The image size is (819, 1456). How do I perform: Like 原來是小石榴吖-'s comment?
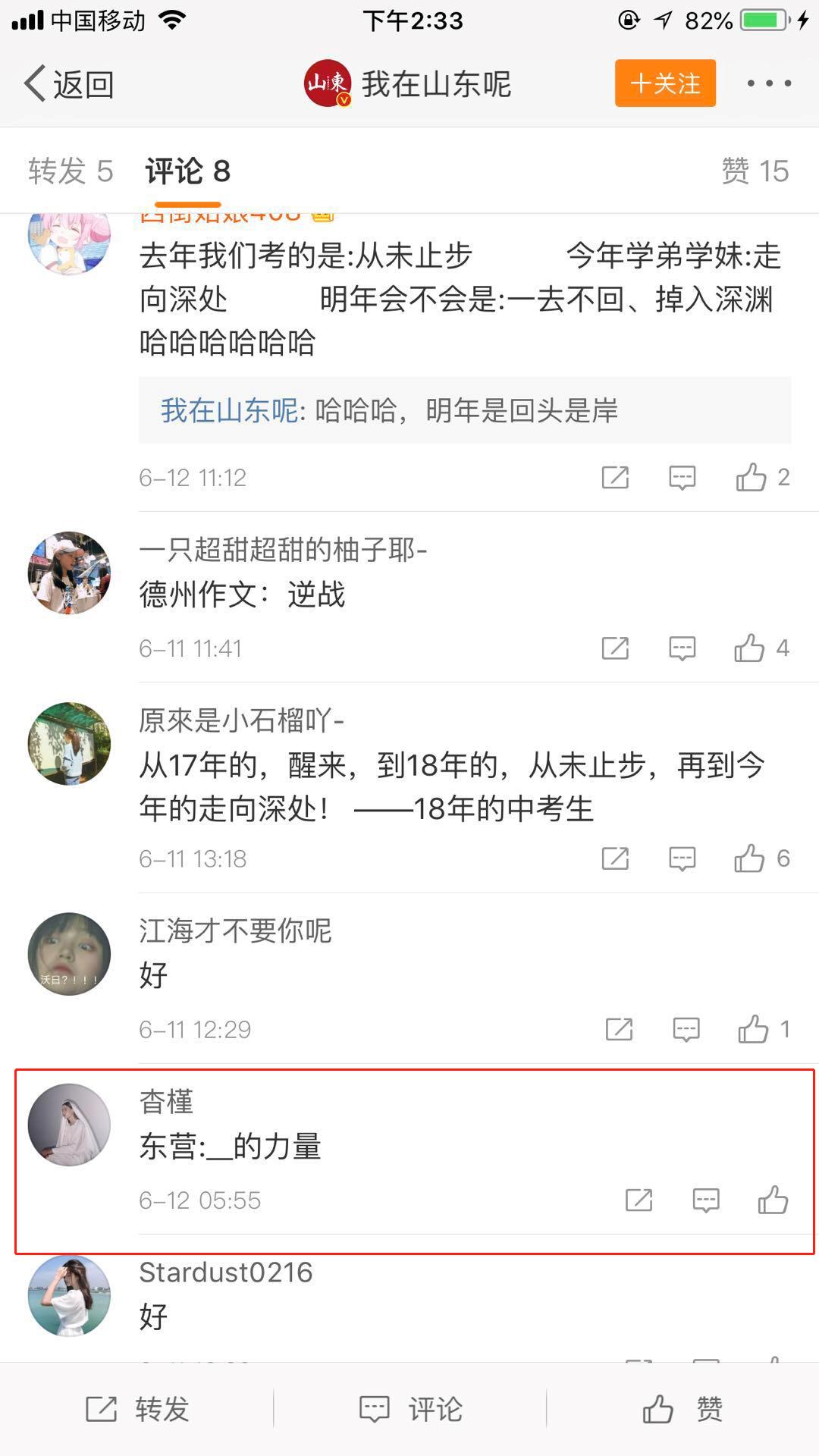750,858
